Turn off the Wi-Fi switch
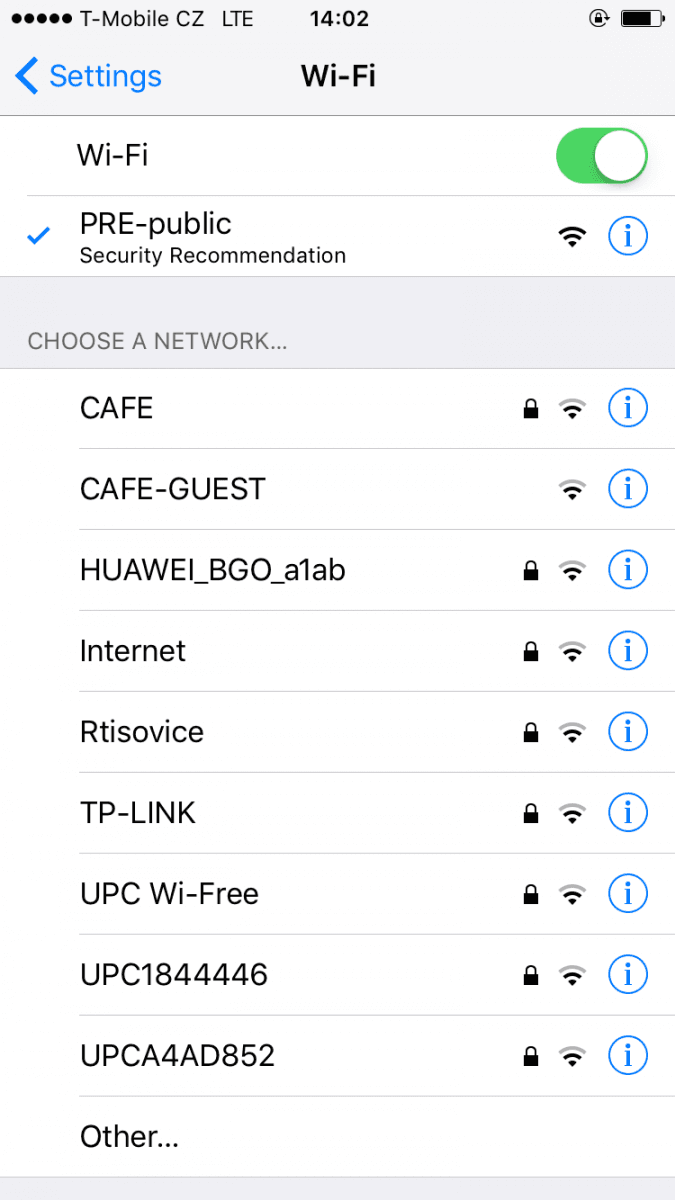This screenshot has width=675, height=1200. (601, 155)
